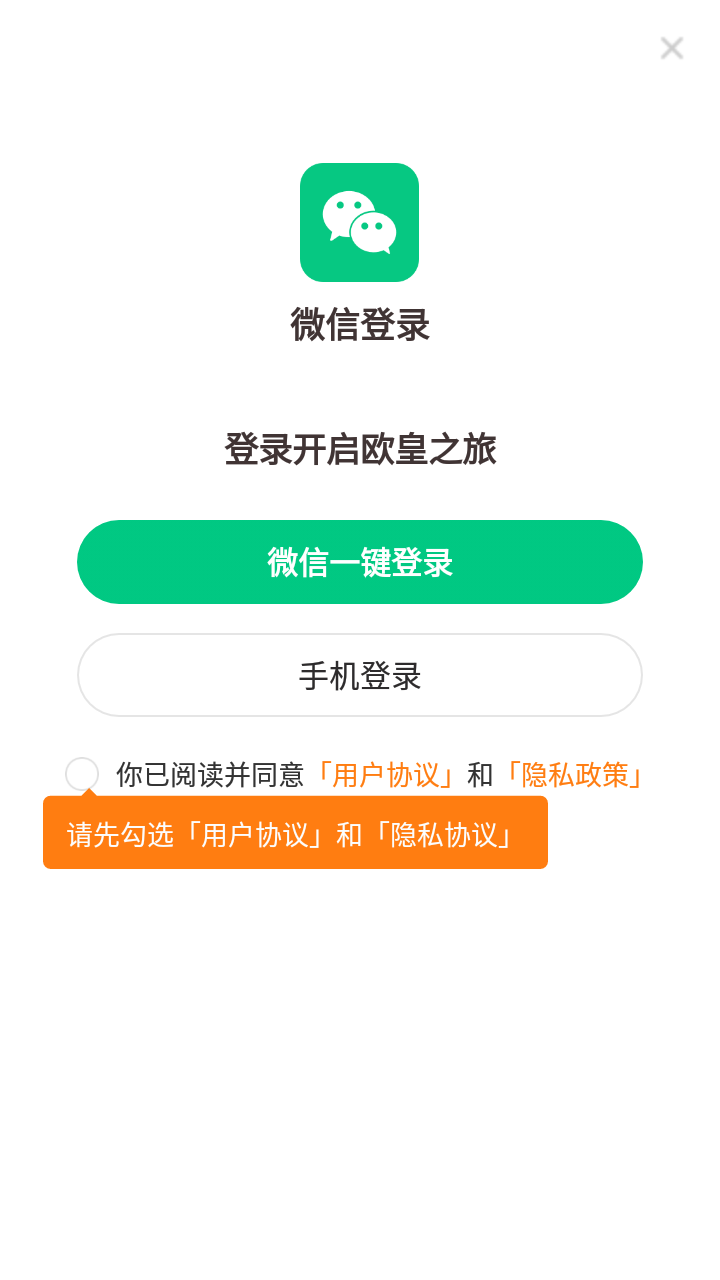Check the agreement consent circle
The height and width of the screenshot is (1280, 720).
(82, 774)
